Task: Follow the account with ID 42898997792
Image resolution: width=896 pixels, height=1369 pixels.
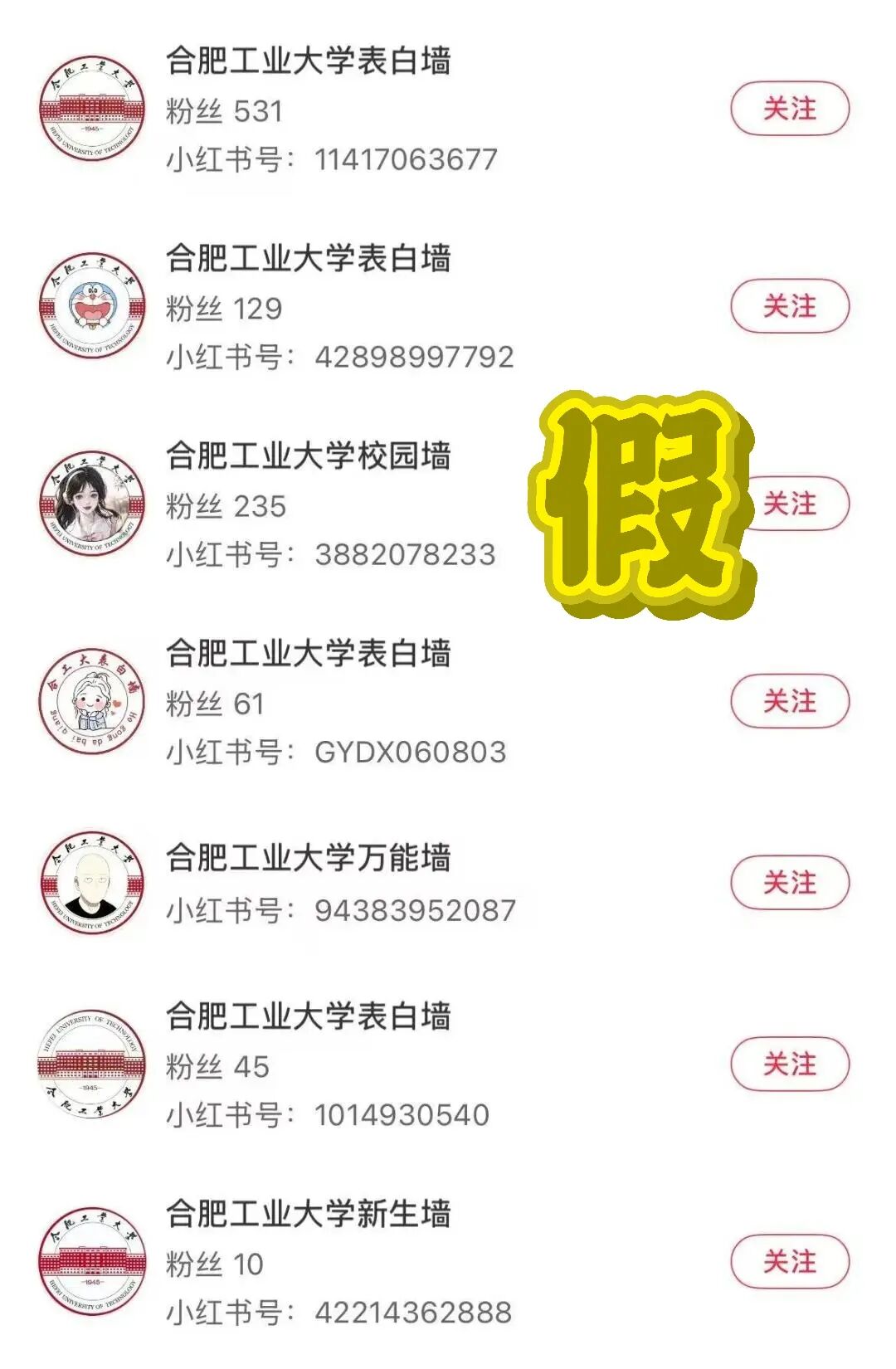Action: click(790, 306)
